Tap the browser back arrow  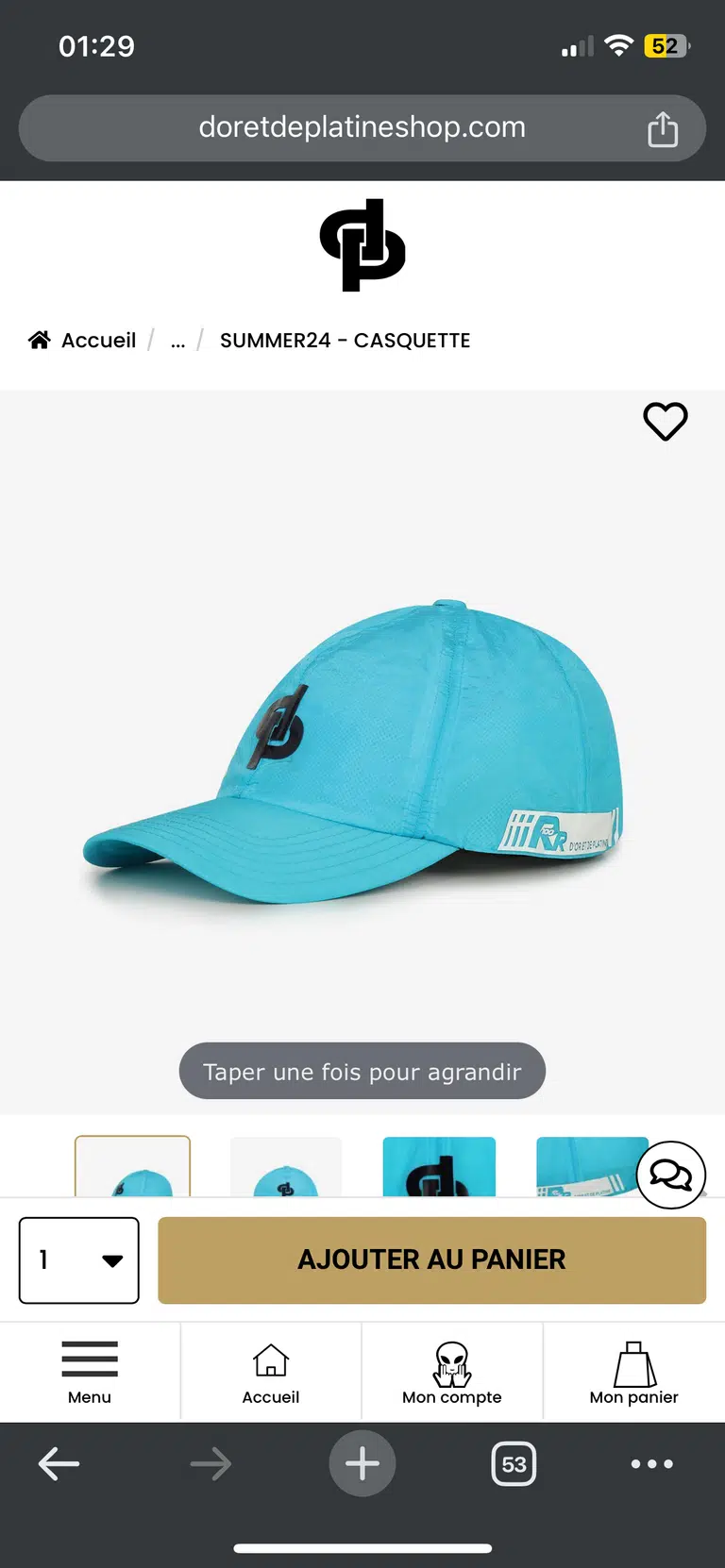coord(59,1463)
